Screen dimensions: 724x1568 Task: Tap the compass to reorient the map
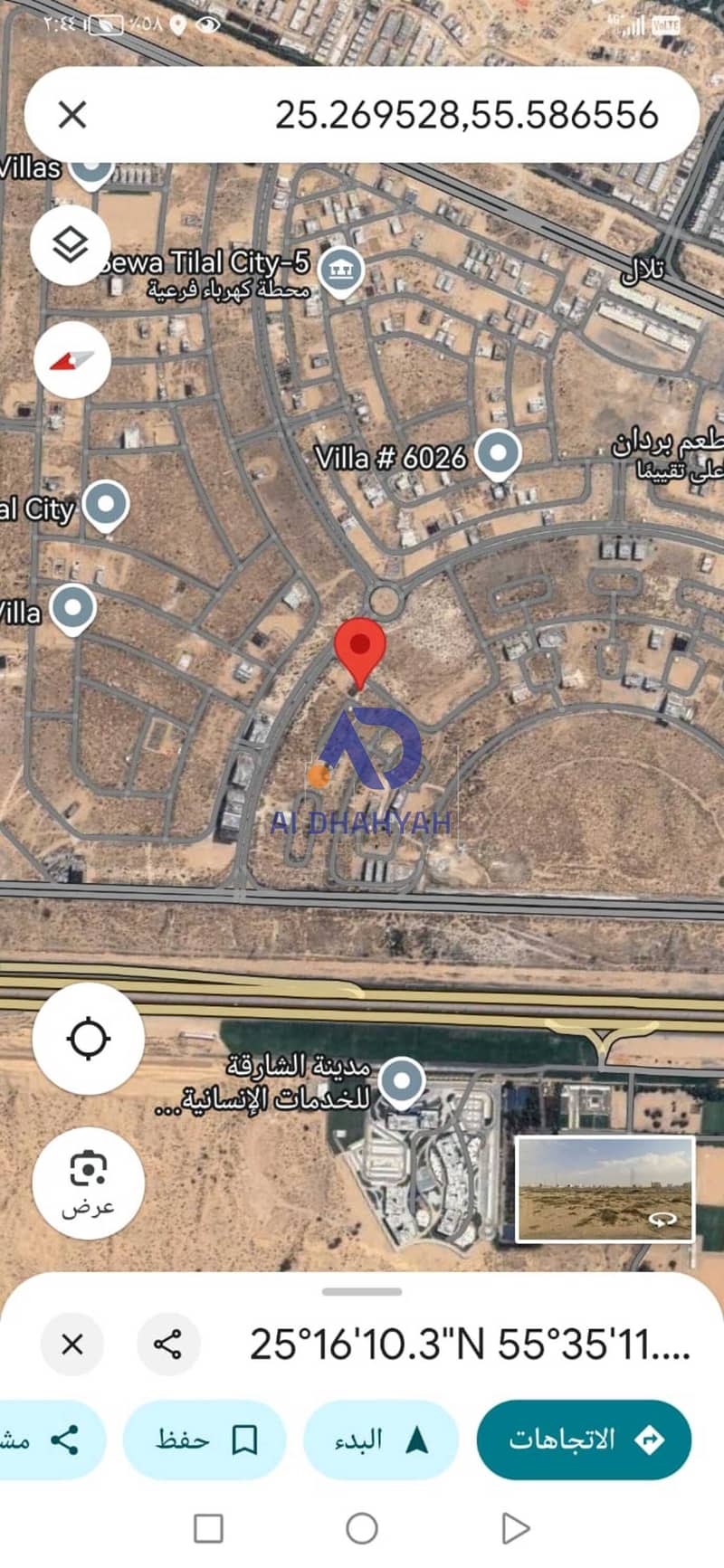pos(72,360)
